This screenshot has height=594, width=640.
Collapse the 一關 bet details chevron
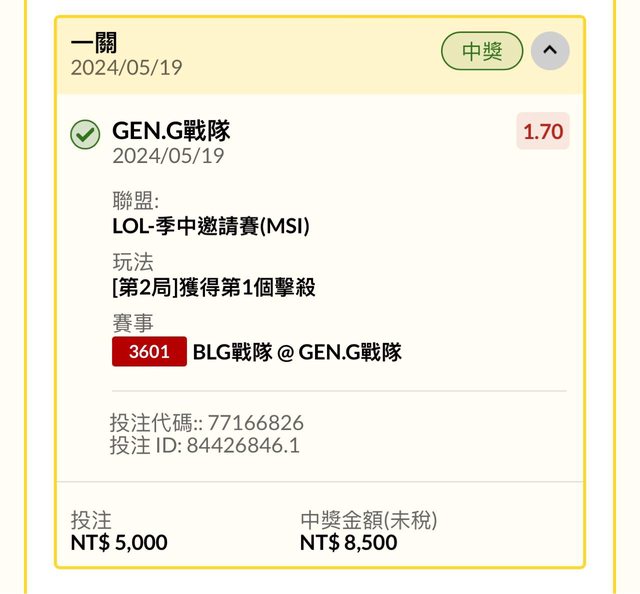550,50
